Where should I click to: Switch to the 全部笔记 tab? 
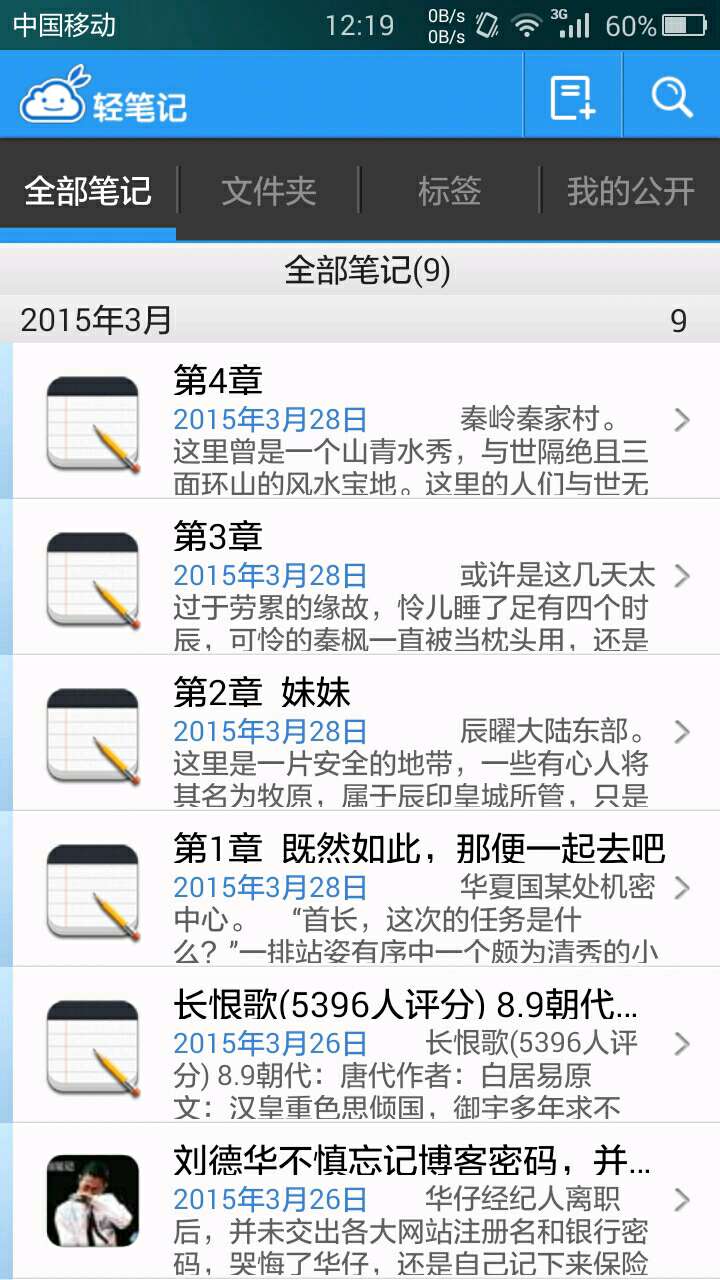pos(88,190)
